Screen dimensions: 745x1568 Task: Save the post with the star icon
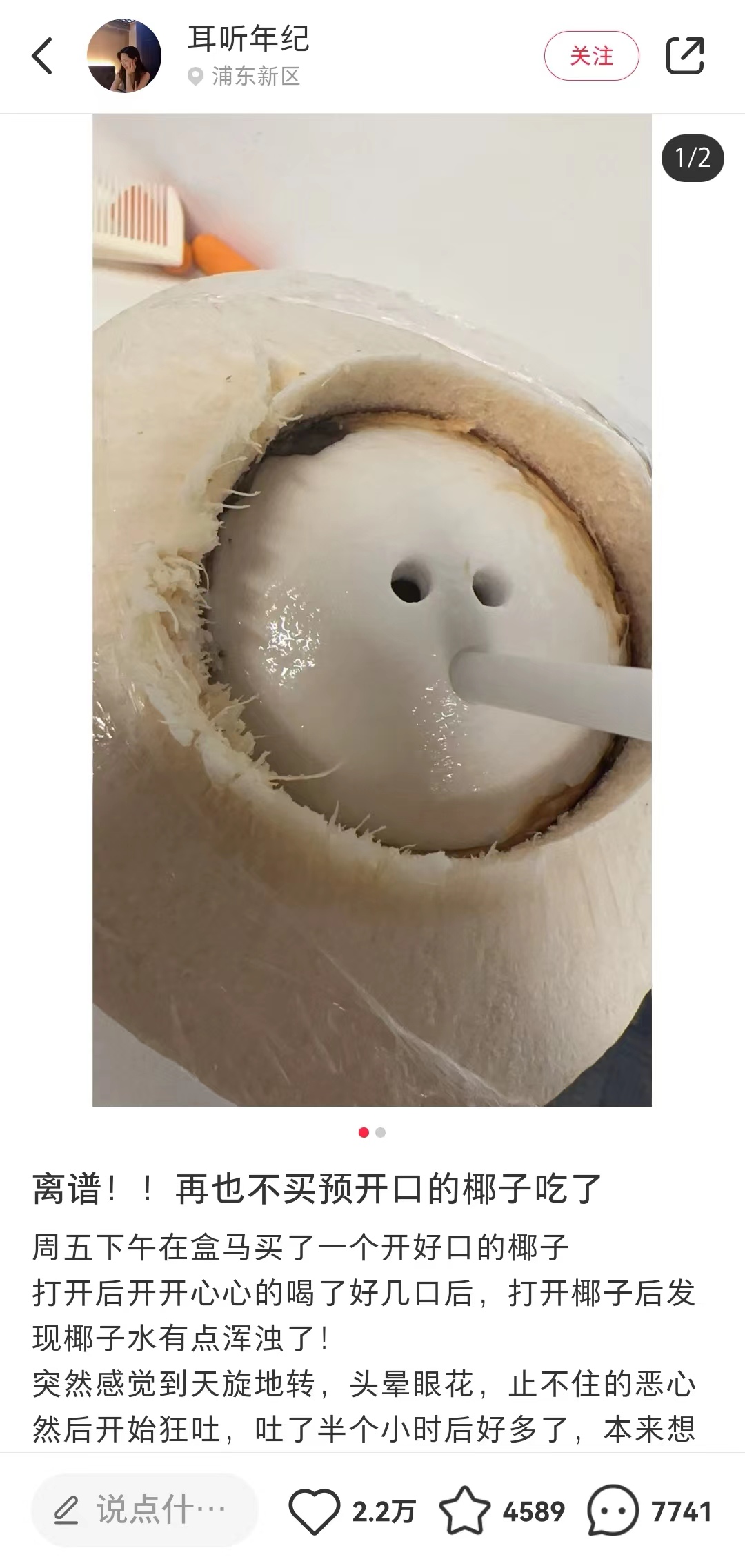tap(464, 1511)
